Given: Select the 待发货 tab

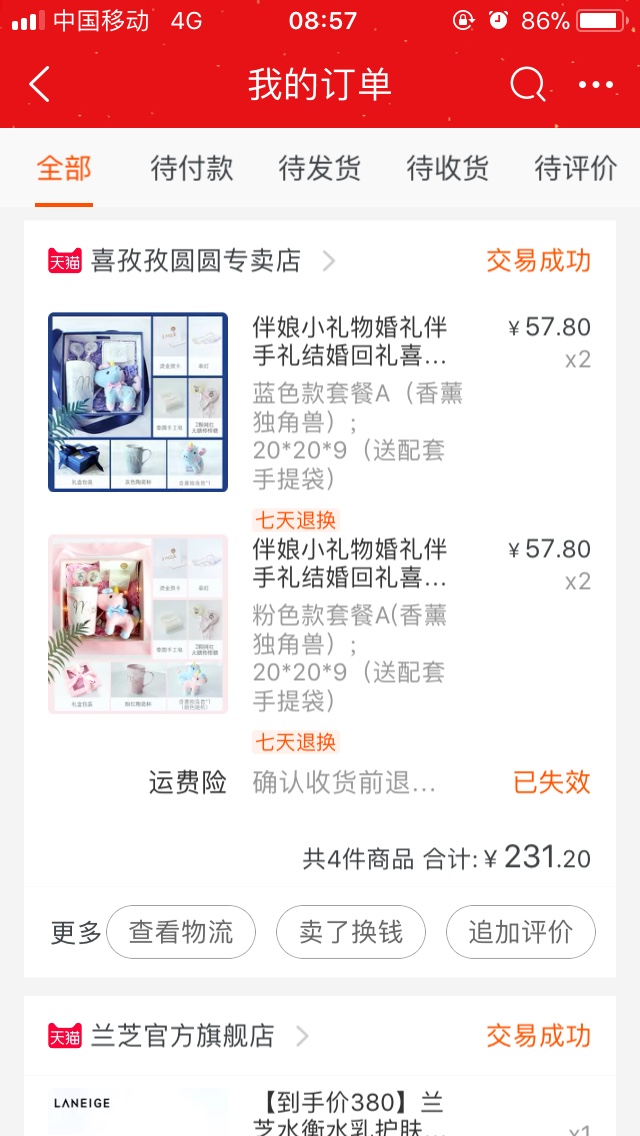Looking at the screenshot, I should pyautogui.click(x=320, y=168).
